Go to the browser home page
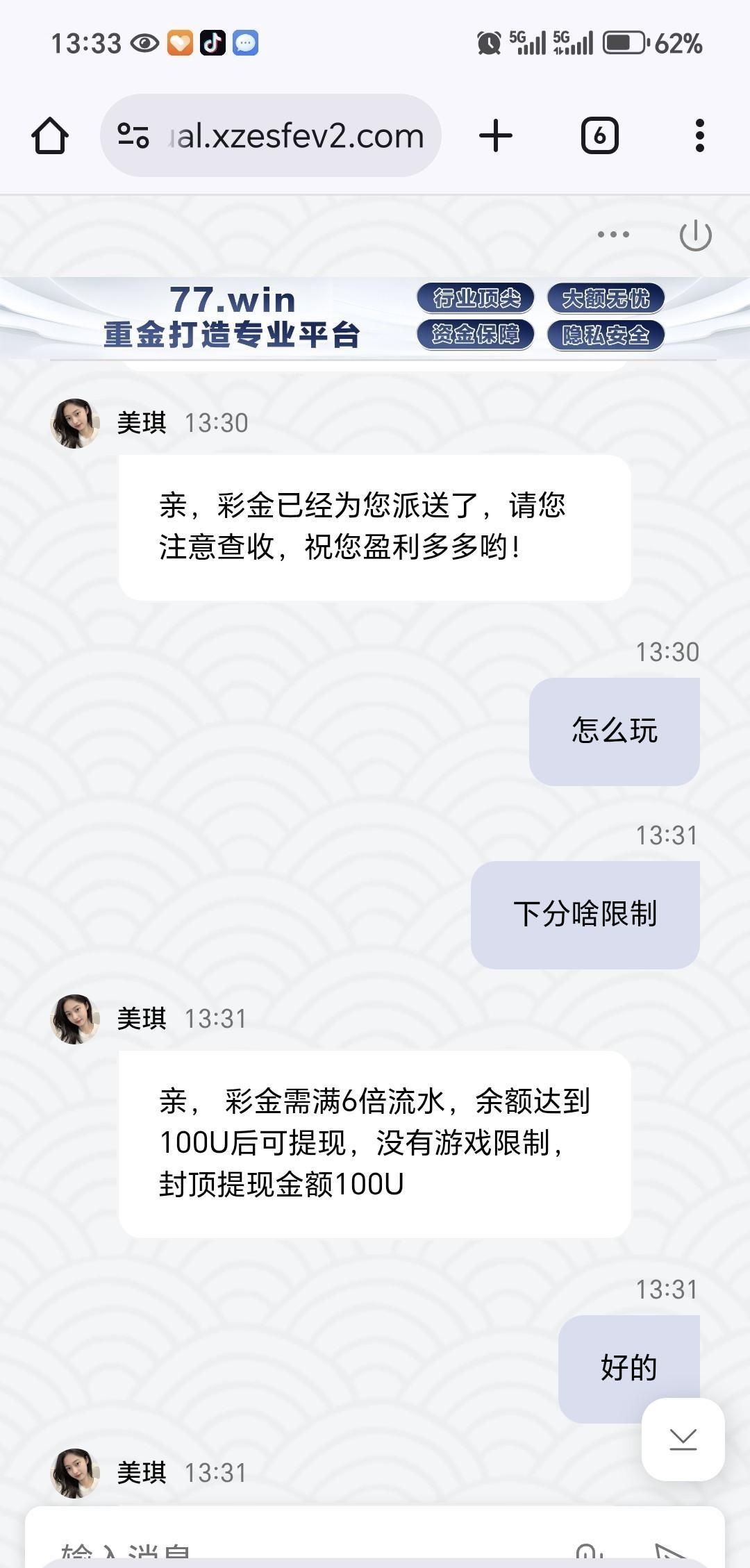The image size is (750, 1568). click(x=50, y=135)
